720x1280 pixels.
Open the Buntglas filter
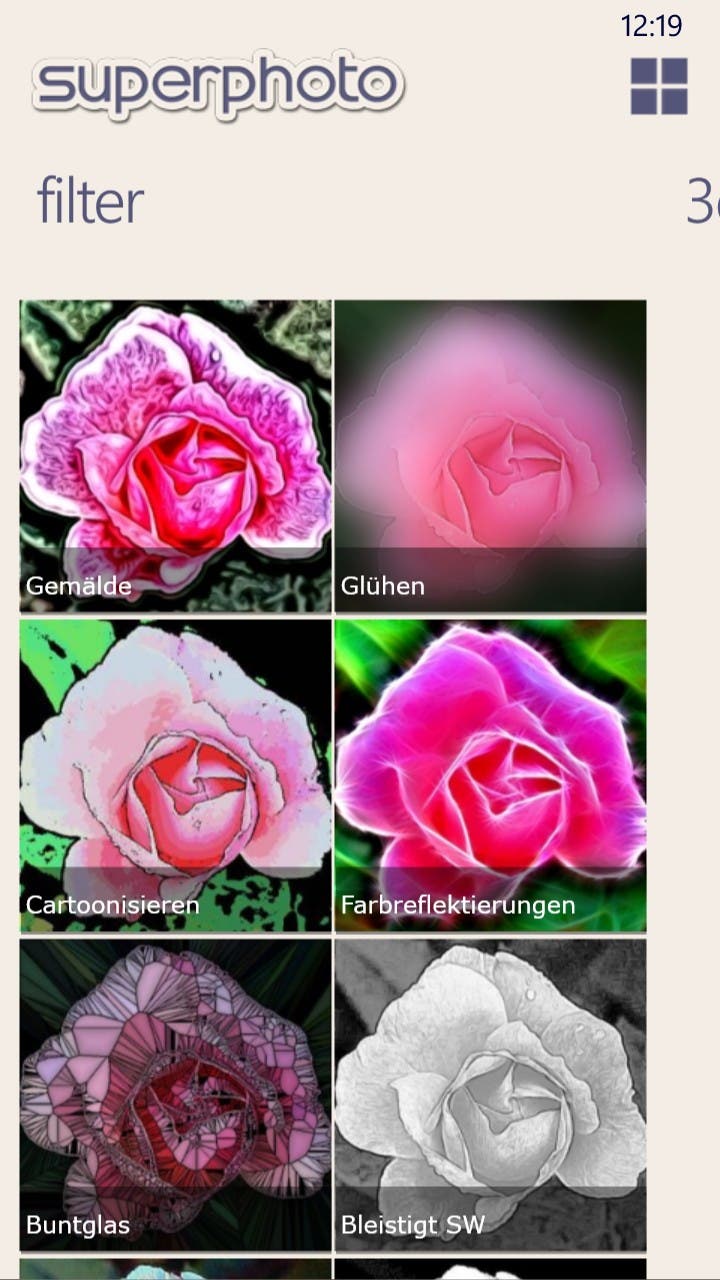pyautogui.click(x=175, y=1094)
